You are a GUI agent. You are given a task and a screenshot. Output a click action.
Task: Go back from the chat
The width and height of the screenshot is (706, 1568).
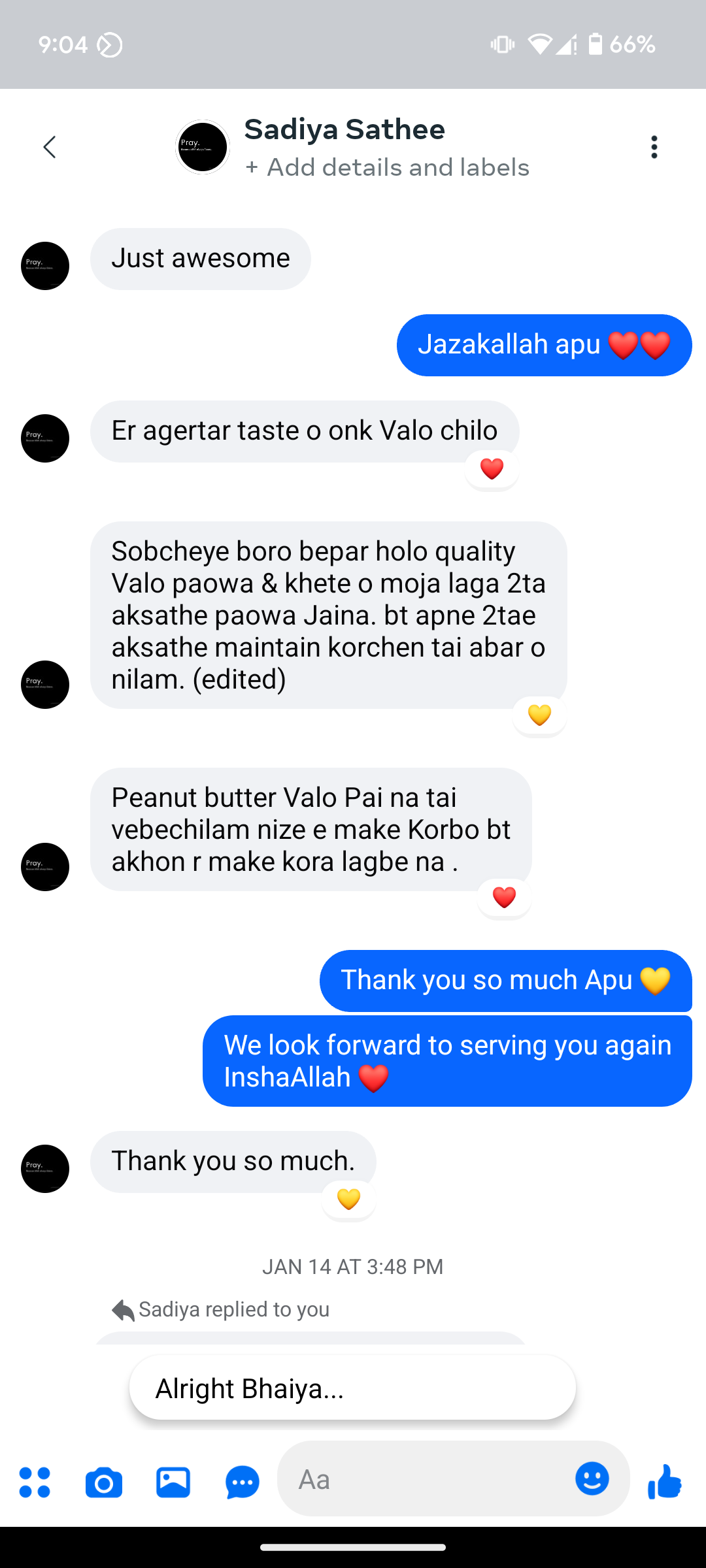[x=50, y=147]
